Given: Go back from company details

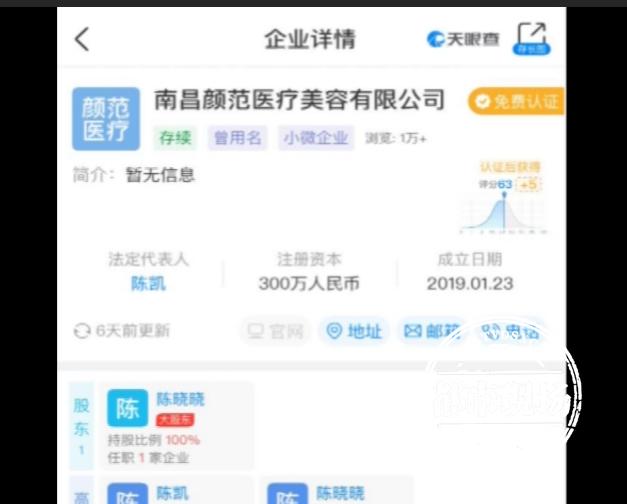Looking at the screenshot, I should pyautogui.click(x=83, y=39).
